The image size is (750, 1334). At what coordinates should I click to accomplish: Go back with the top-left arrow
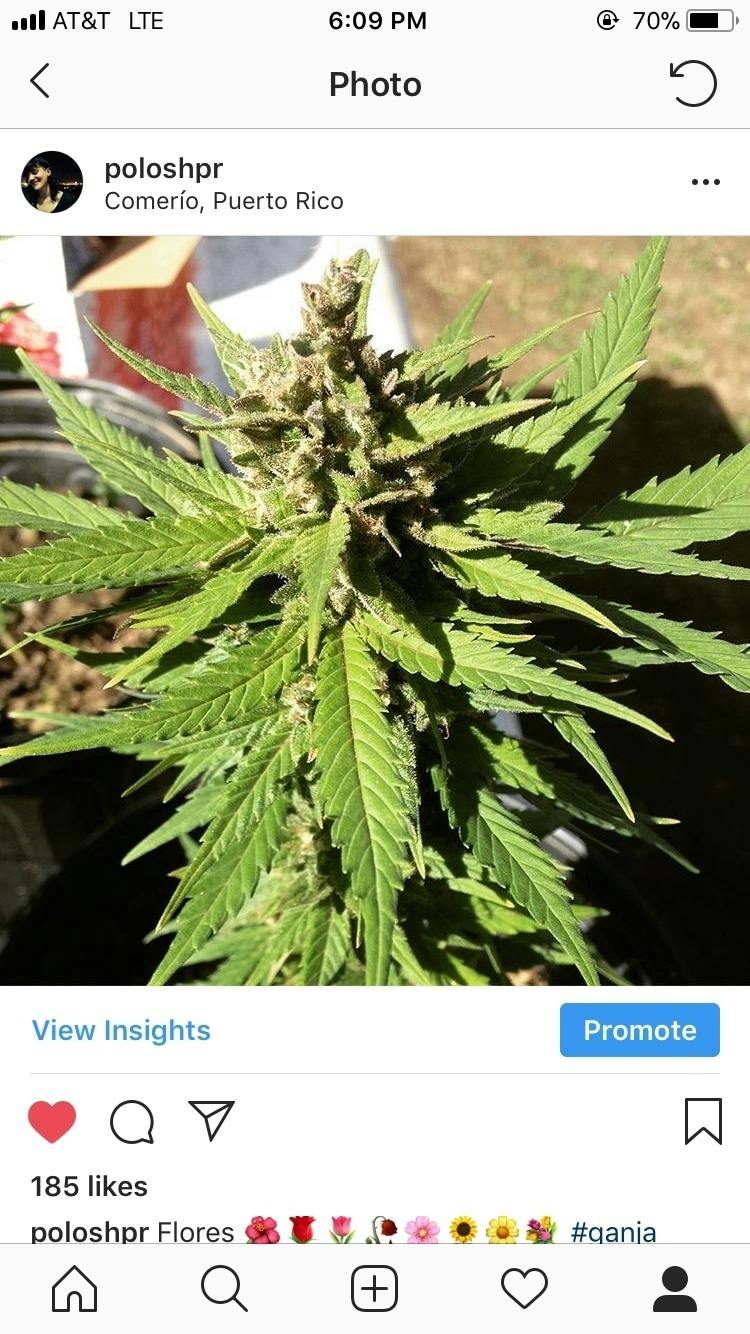coord(40,82)
